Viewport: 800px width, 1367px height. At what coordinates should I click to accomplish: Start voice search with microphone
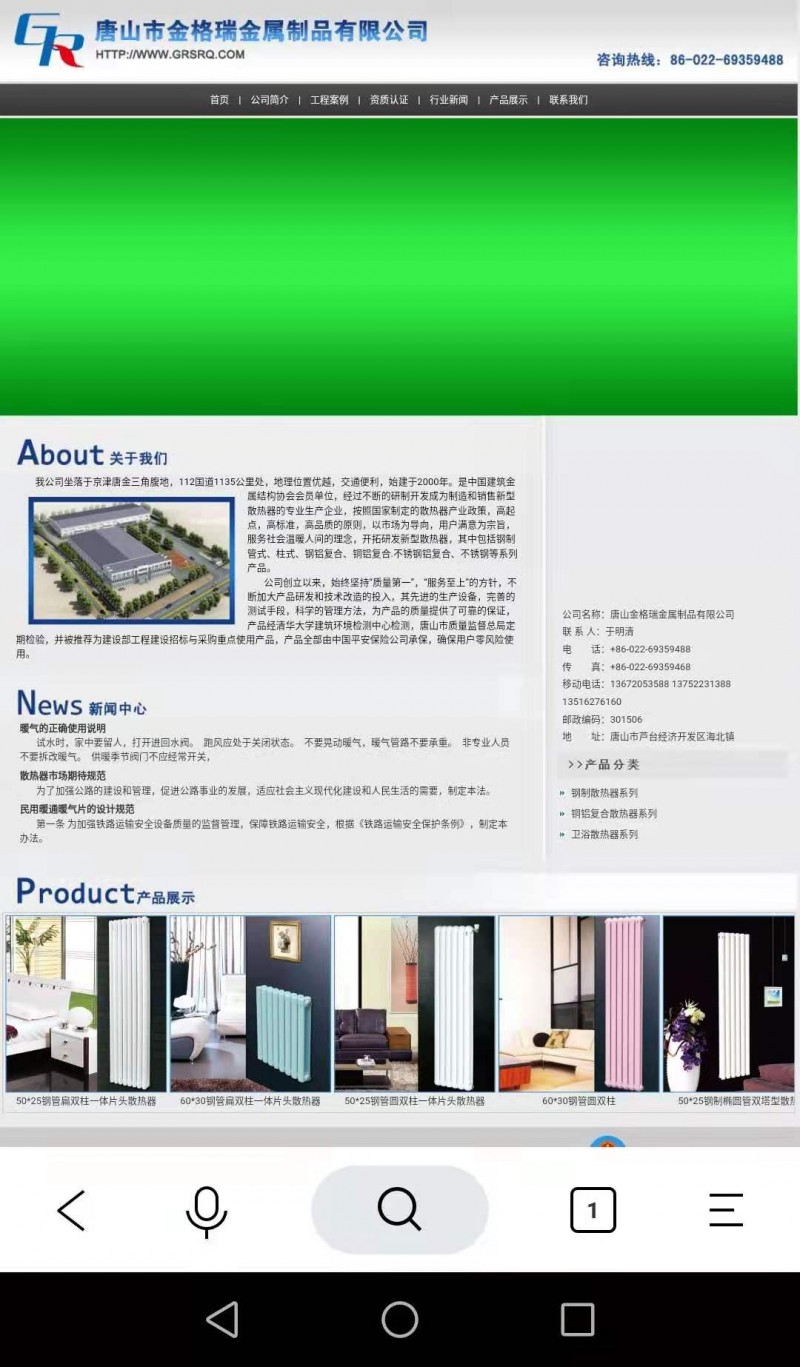tap(206, 1210)
